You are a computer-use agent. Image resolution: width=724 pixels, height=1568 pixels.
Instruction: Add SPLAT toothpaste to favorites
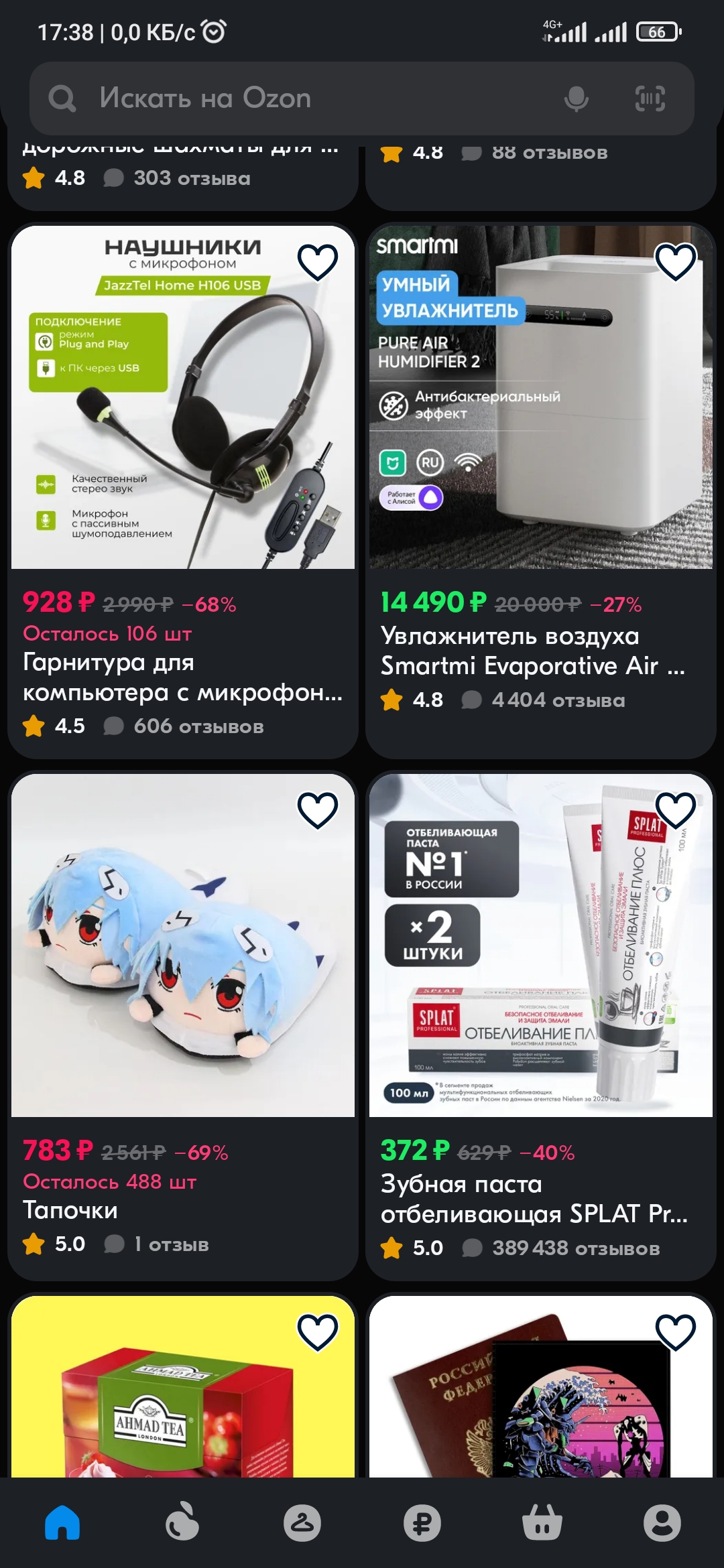pos(675,810)
